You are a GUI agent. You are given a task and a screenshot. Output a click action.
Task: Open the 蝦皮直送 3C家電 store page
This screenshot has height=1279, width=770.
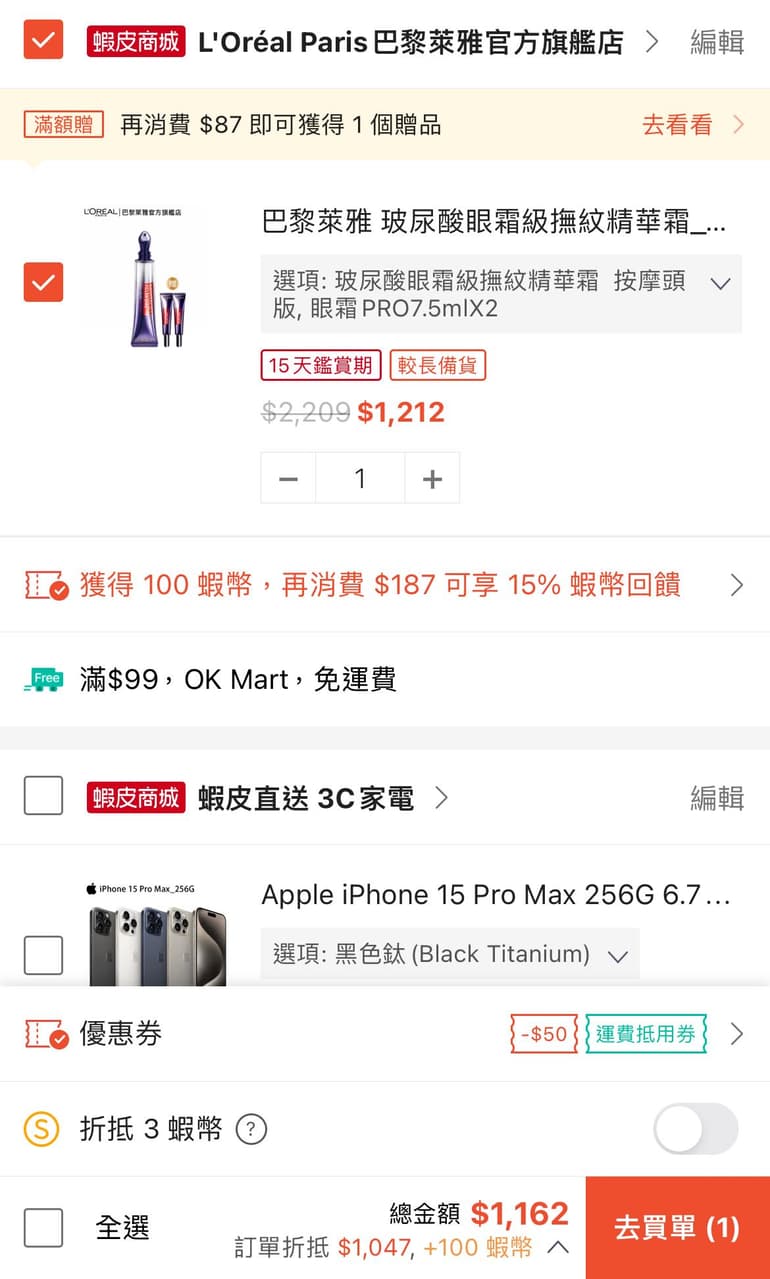pos(310,797)
